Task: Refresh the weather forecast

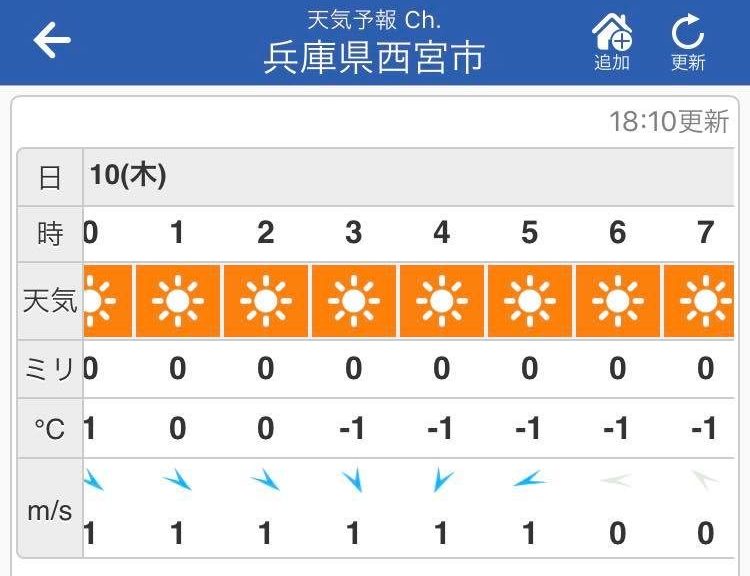Action: coord(688,43)
